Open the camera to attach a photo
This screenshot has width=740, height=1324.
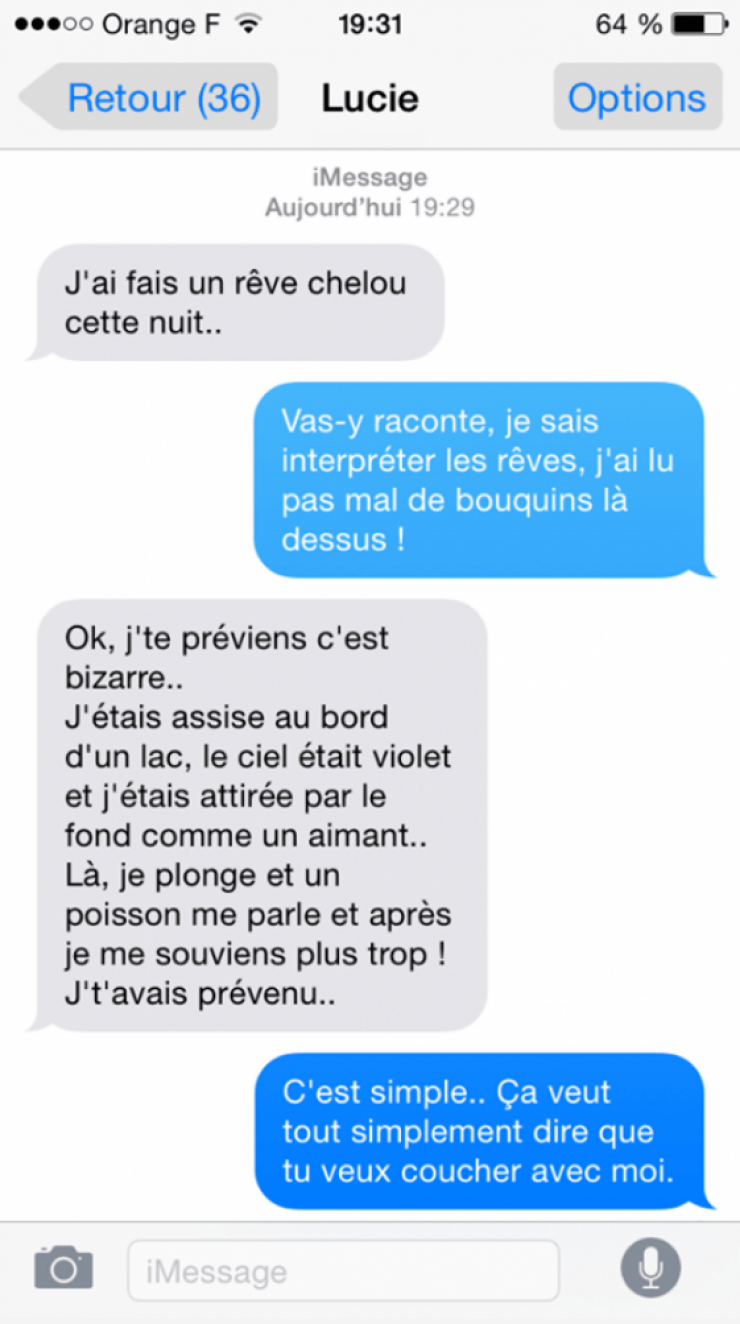(x=64, y=1269)
